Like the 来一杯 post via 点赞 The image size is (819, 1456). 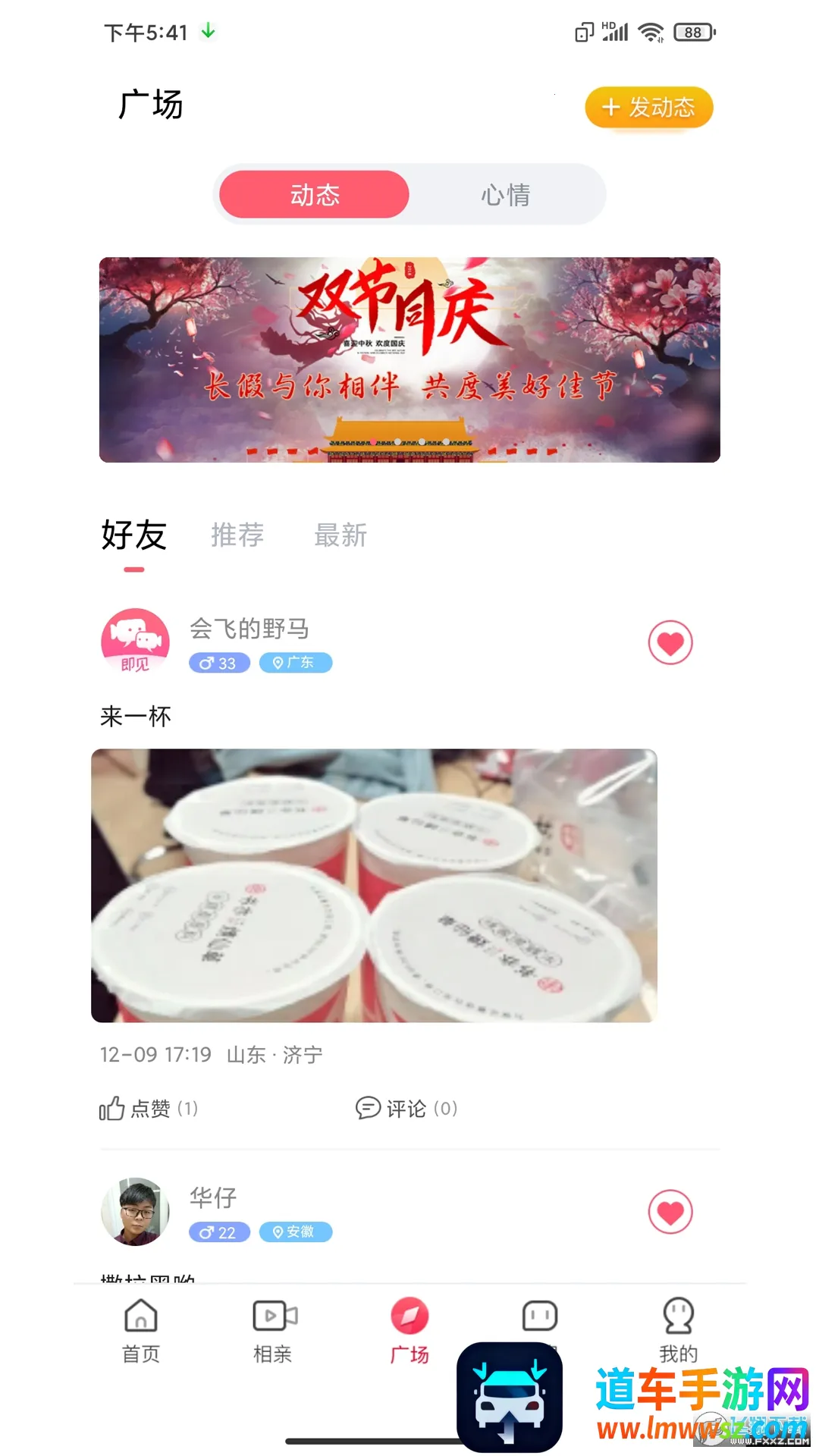pos(149,1109)
